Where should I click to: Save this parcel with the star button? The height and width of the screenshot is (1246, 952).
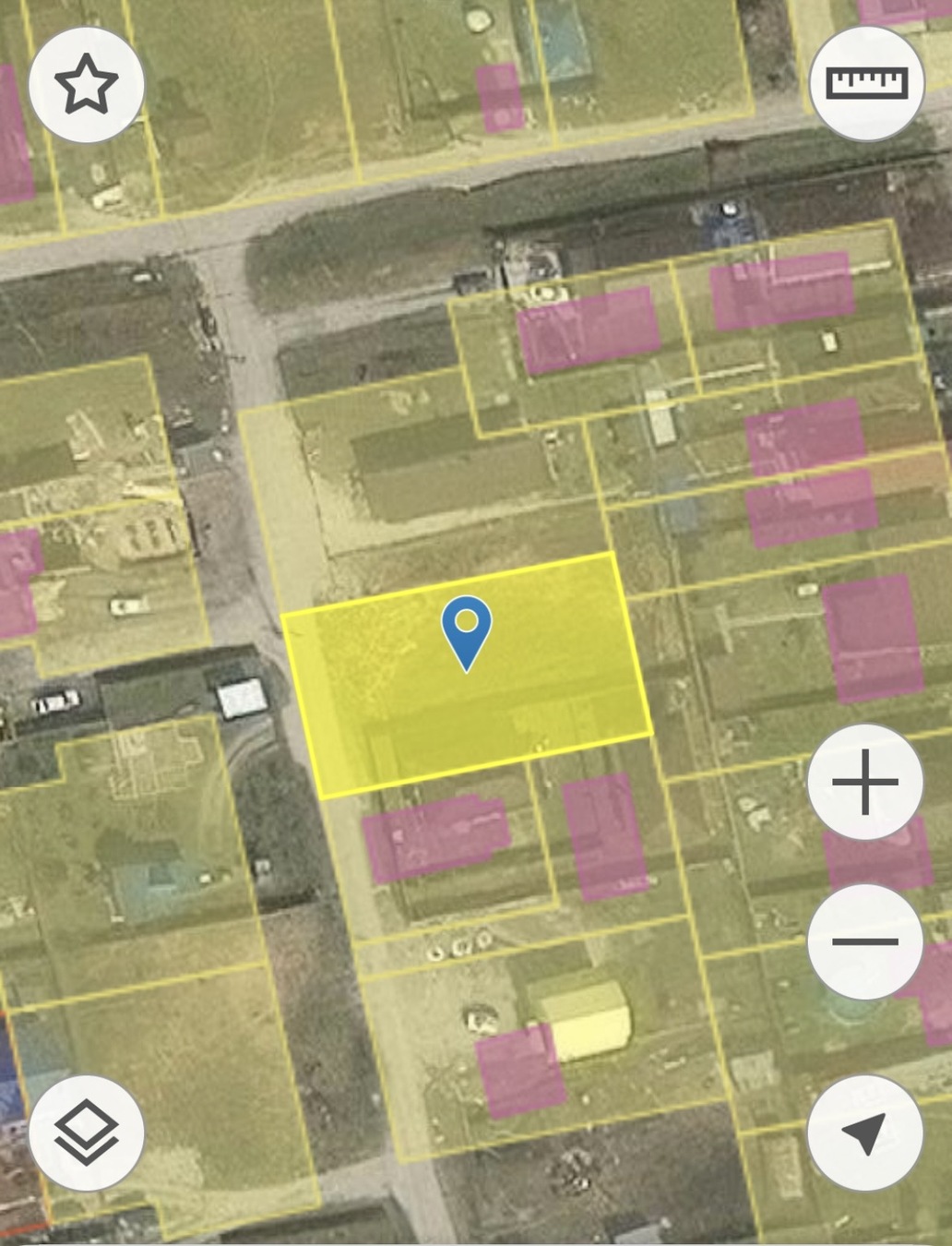[x=87, y=84]
